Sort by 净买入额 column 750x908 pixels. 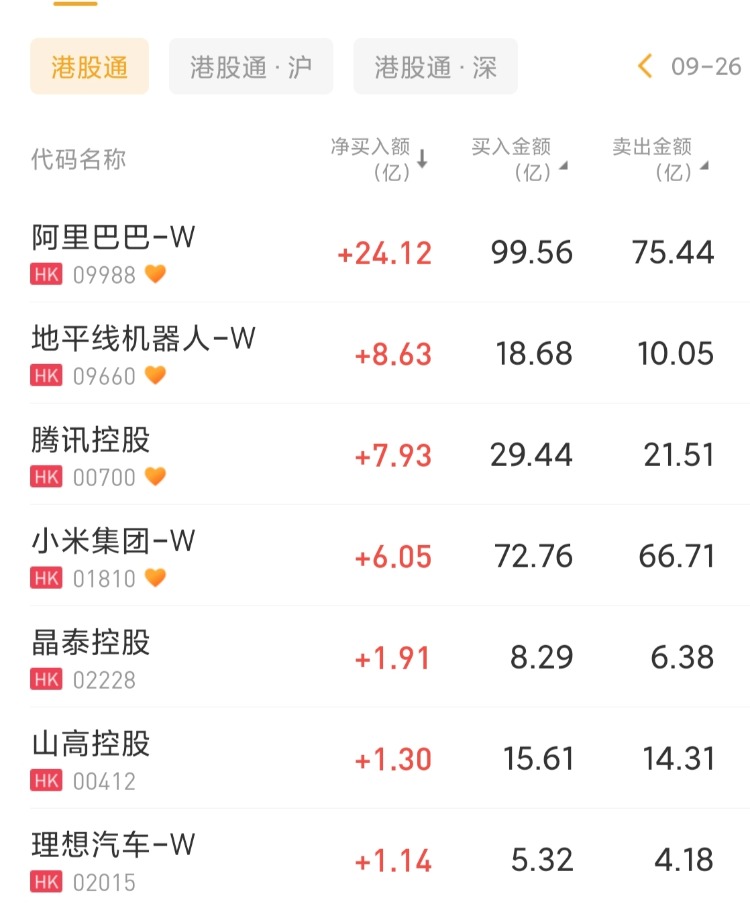[380, 159]
